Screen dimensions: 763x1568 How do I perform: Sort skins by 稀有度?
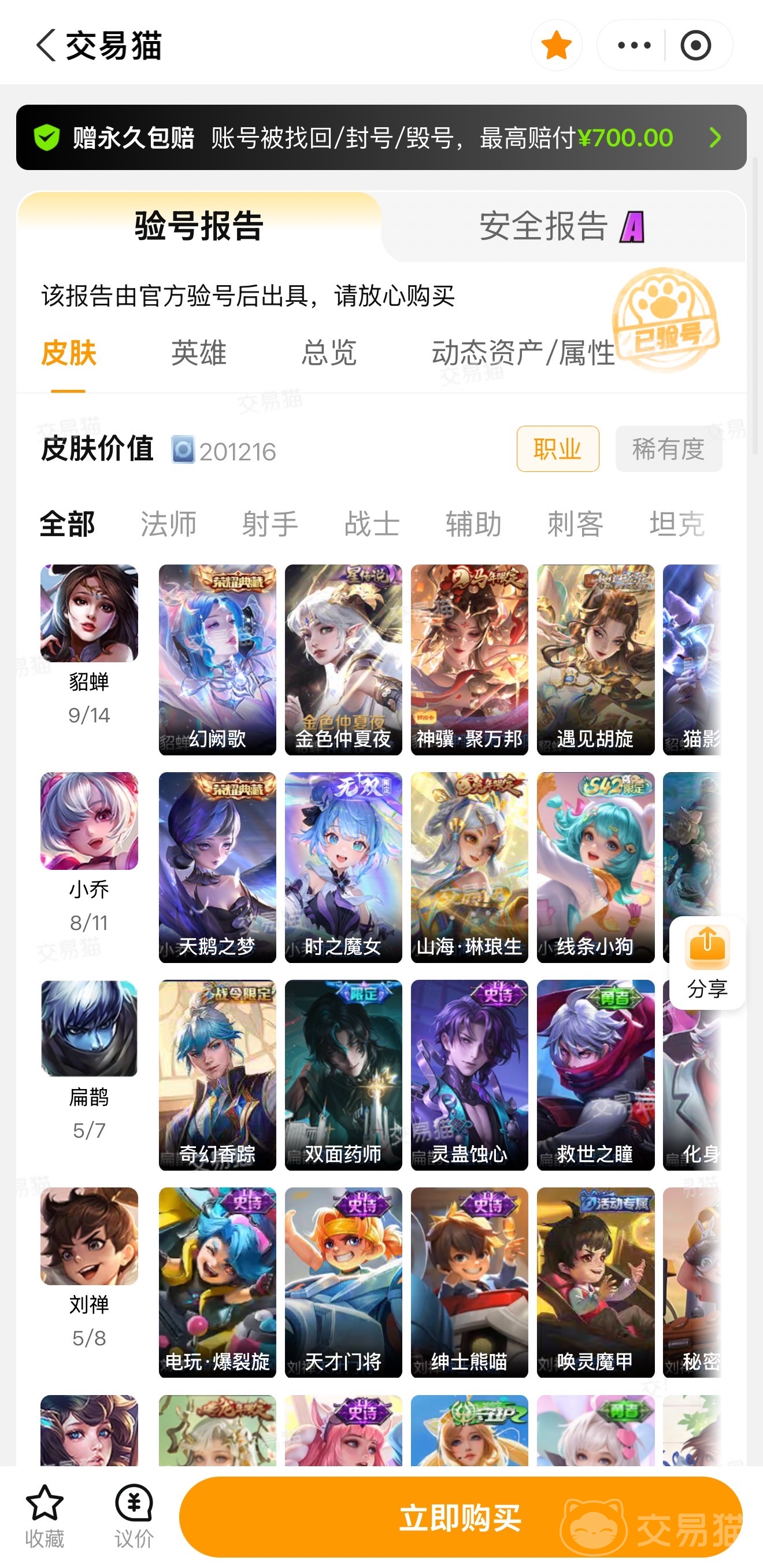(x=669, y=449)
